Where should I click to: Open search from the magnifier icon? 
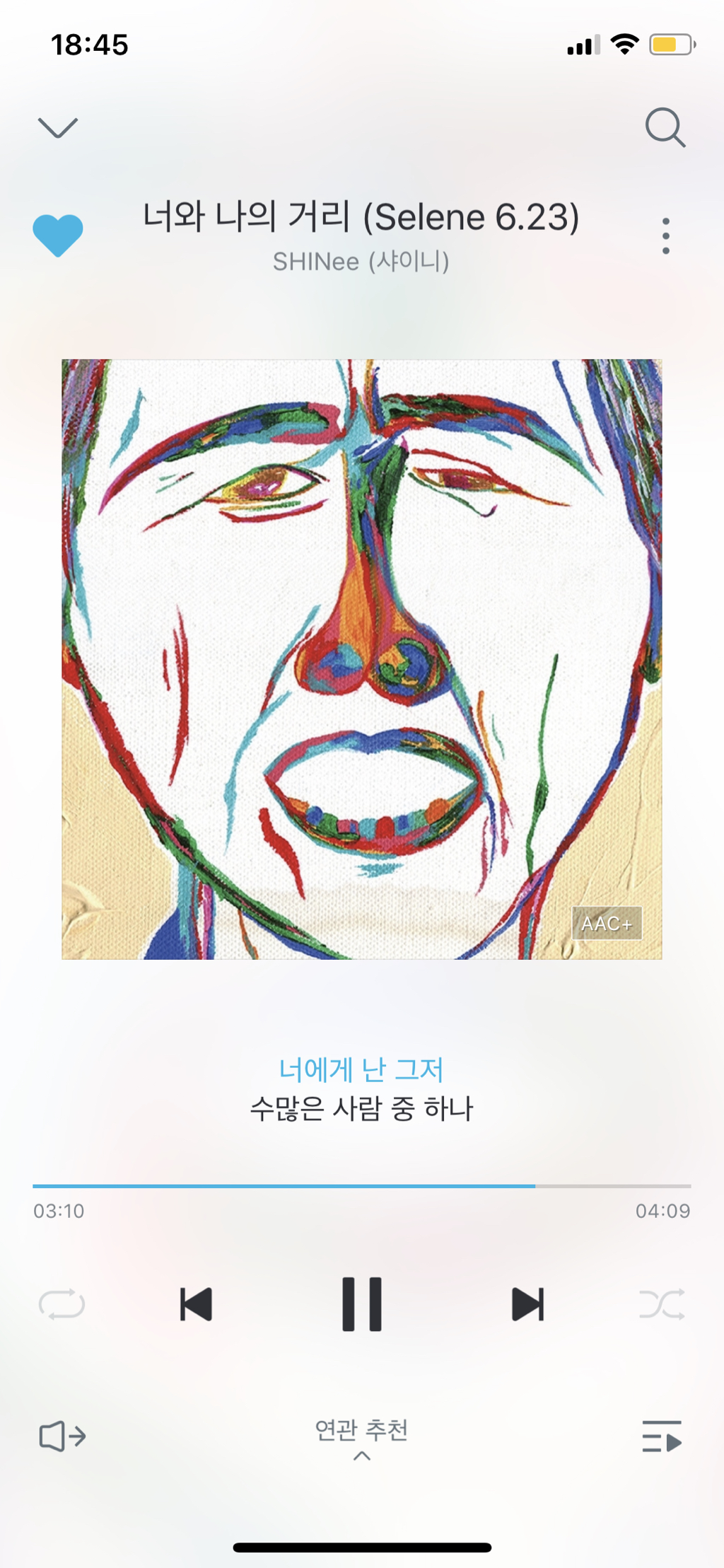click(665, 128)
